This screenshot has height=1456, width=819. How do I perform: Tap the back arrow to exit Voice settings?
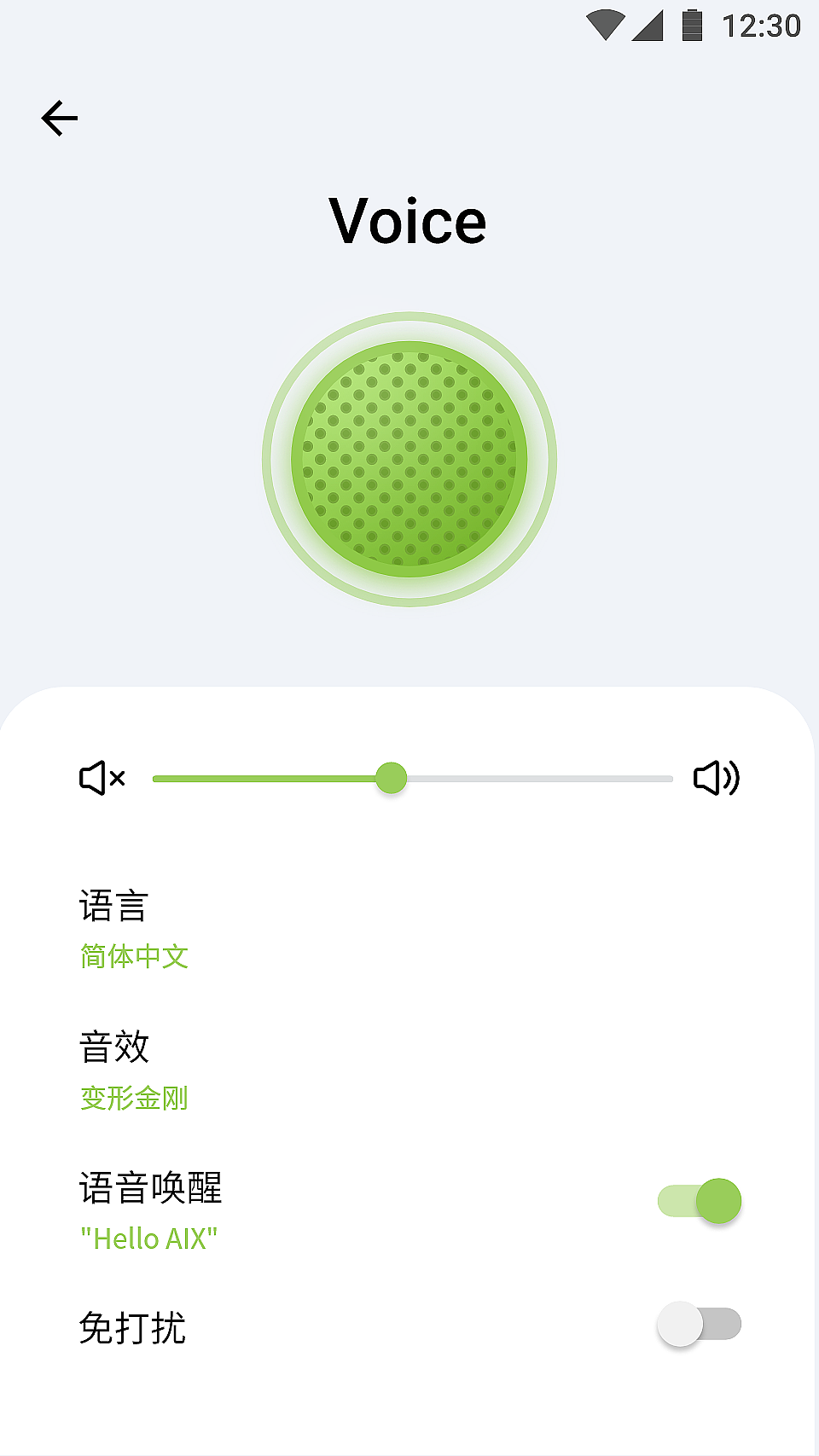click(57, 118)
